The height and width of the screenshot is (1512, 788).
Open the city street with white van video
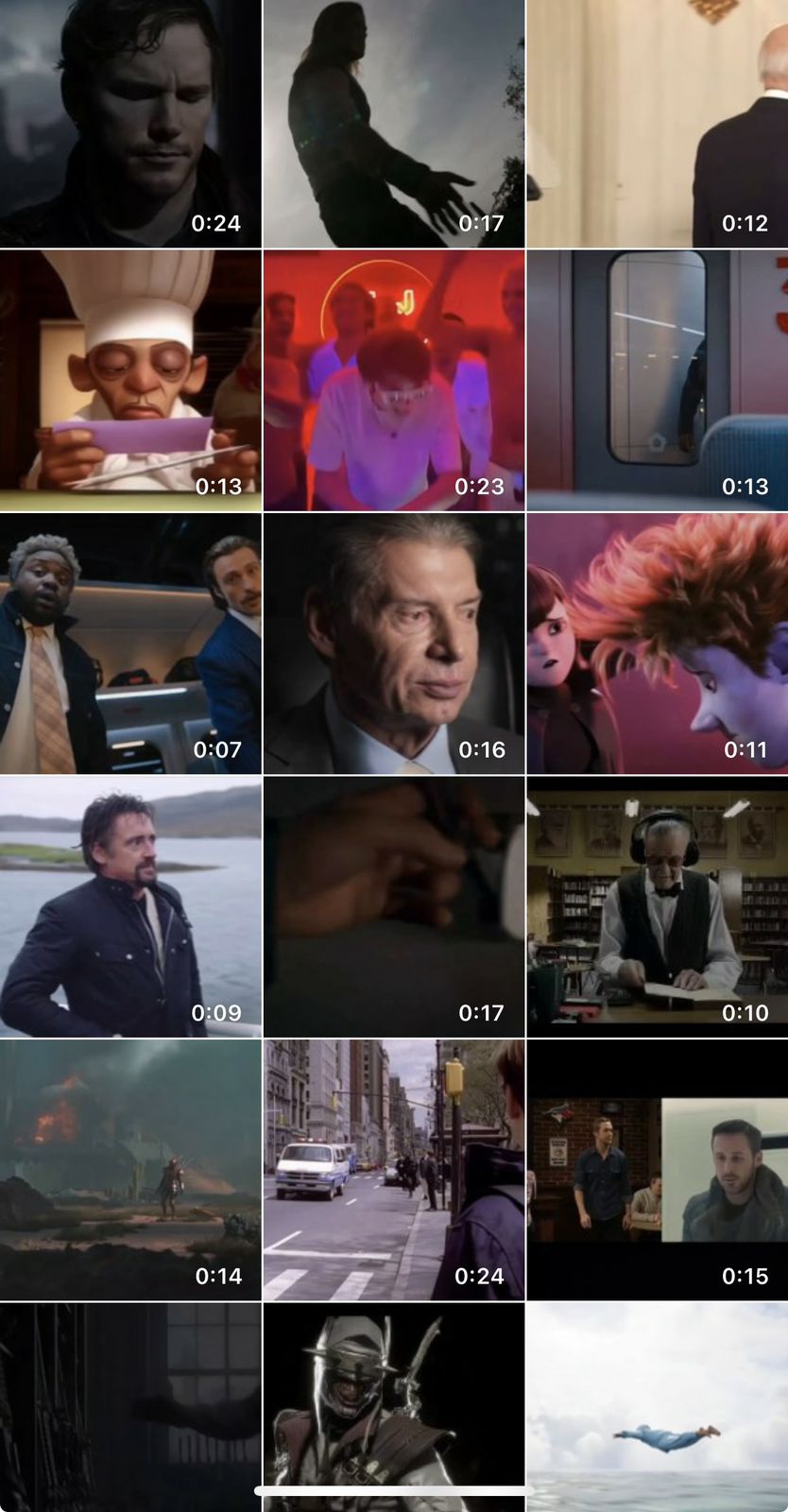[x=393, y=1170]
